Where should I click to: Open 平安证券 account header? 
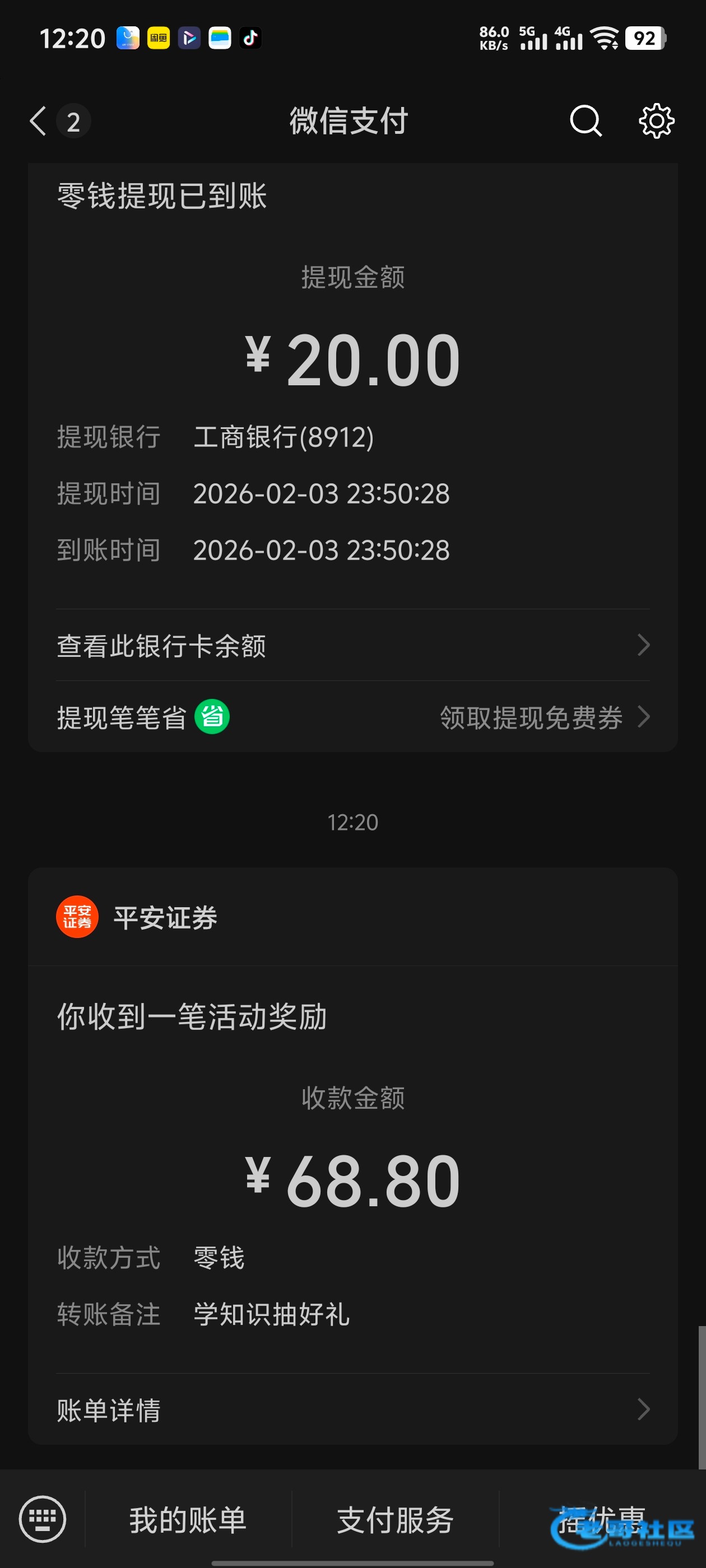coord(165,917)
